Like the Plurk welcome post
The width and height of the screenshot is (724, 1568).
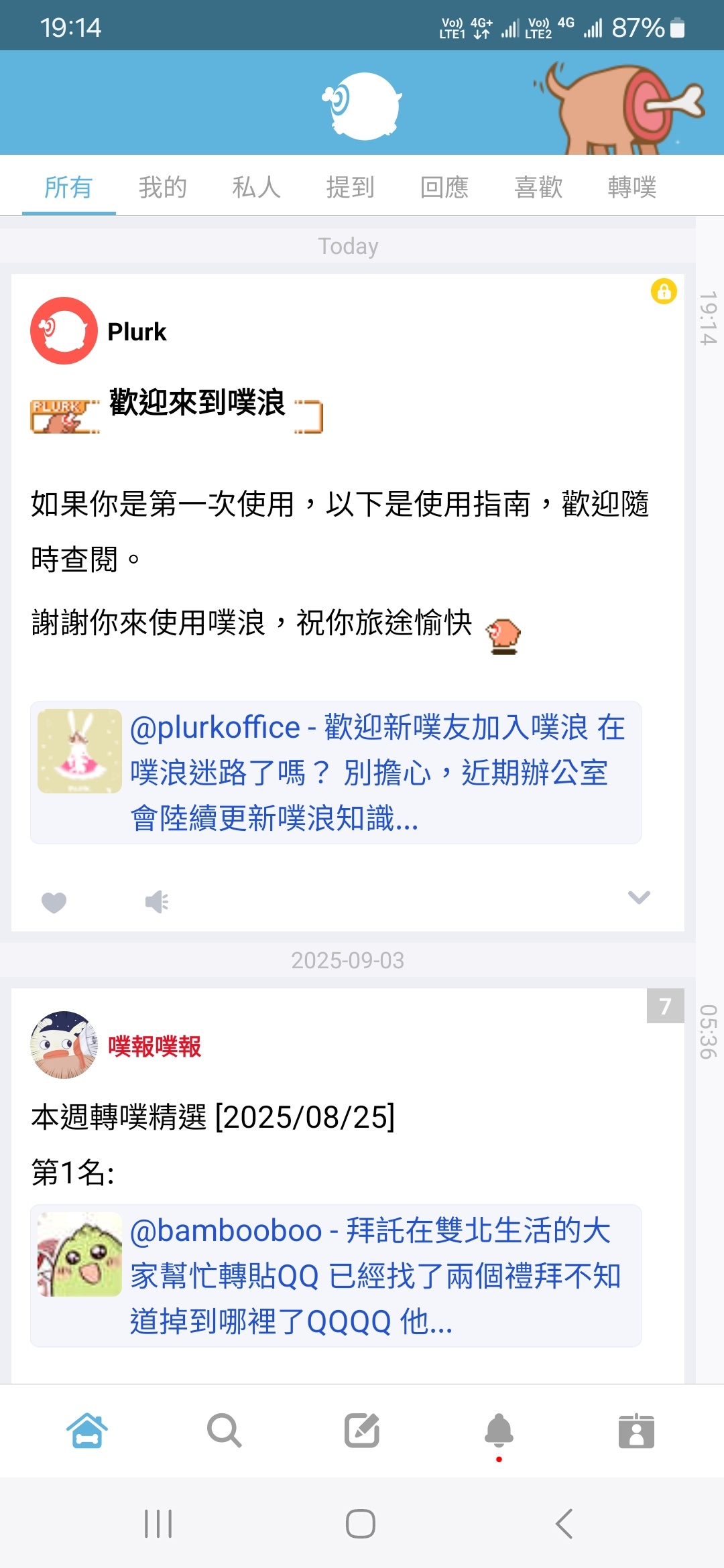(x=54, y=902)
